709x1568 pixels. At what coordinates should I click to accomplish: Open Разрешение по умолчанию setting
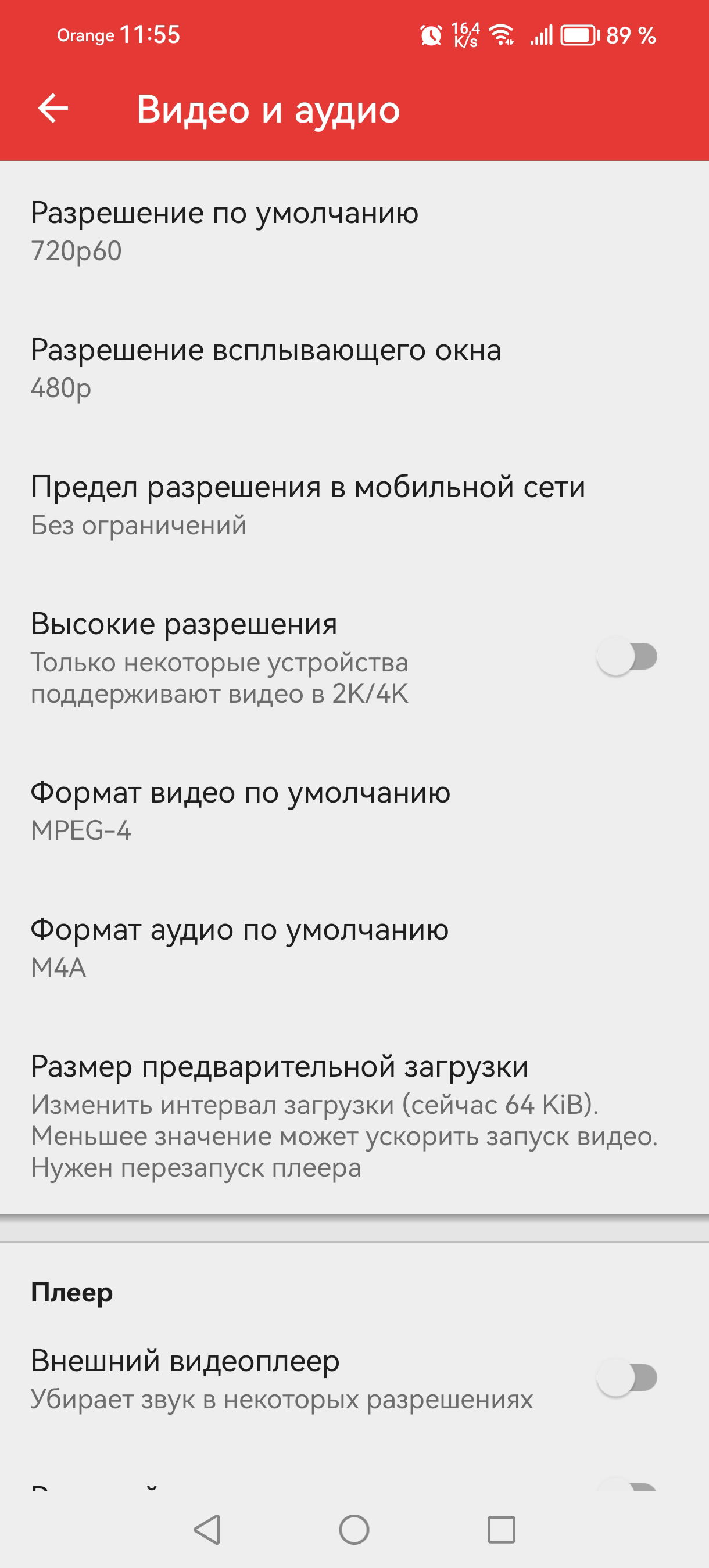point(224,230)
